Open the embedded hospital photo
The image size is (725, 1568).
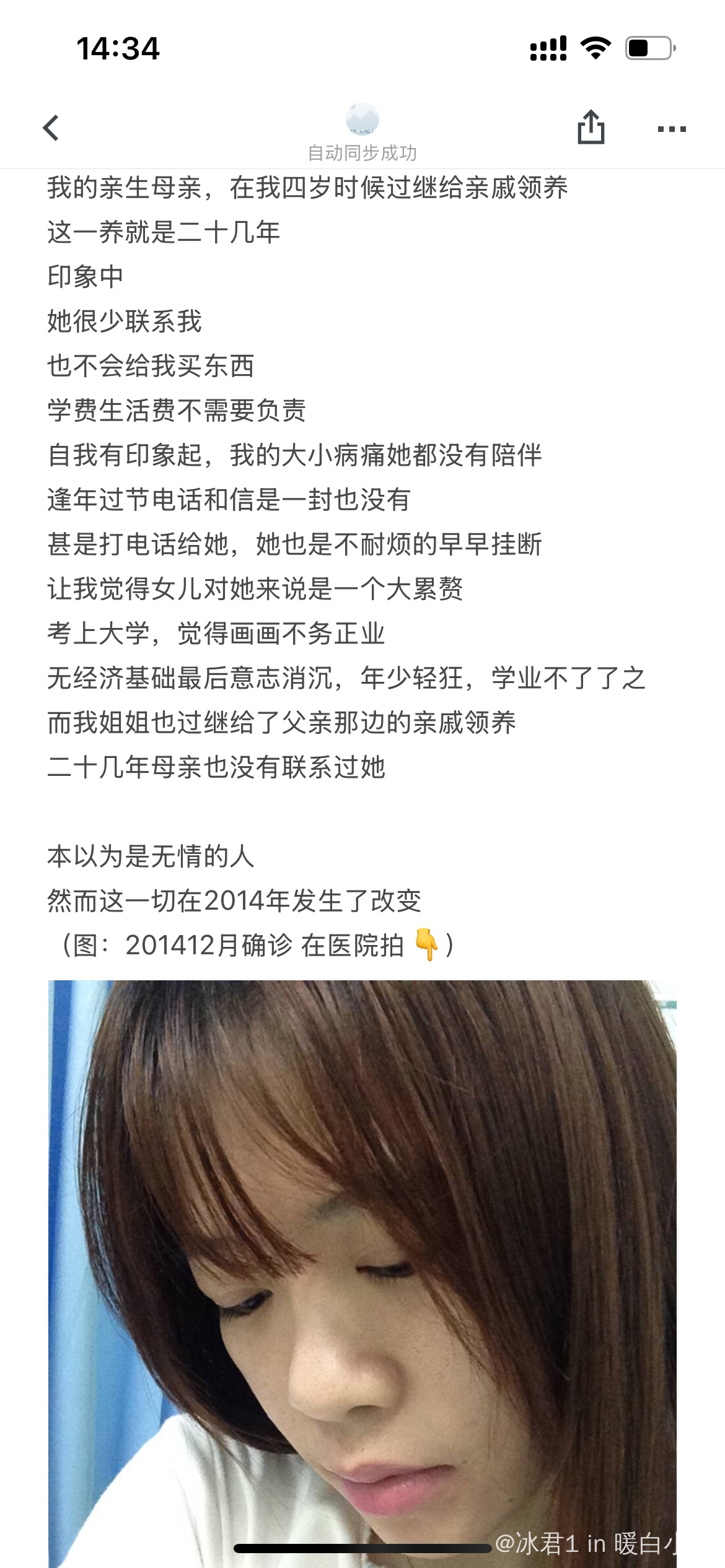click(x=362, y=1270)
